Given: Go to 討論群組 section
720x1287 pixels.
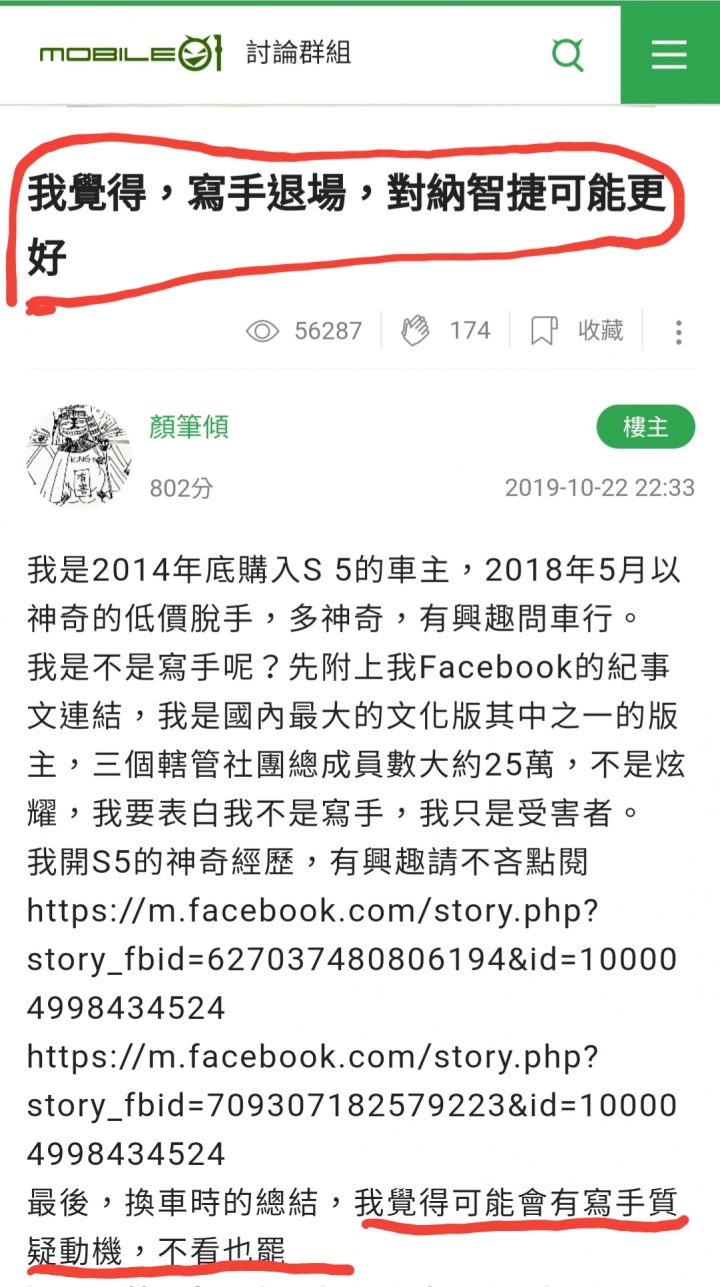Looking at the screenshot, I should [298, 53].
